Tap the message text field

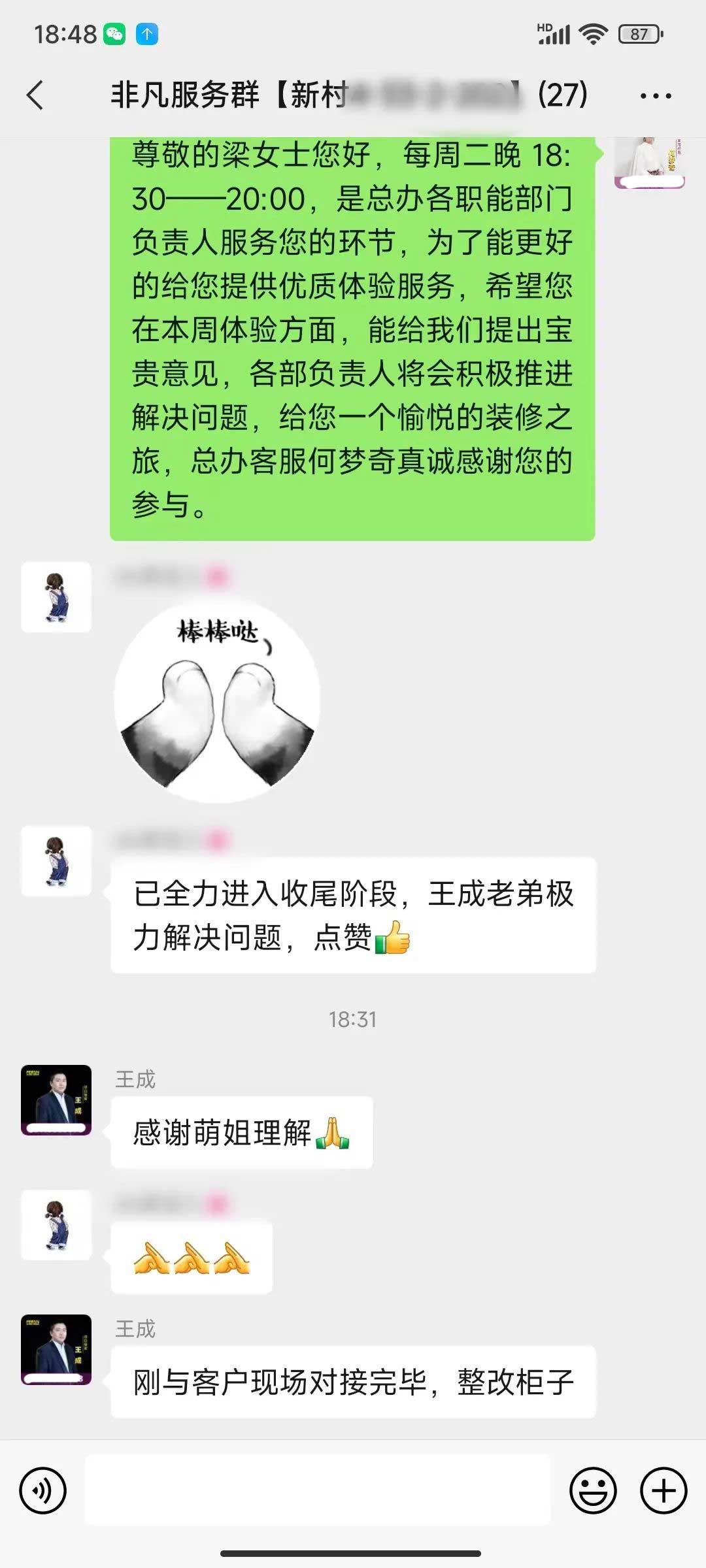coord(318,1490)
